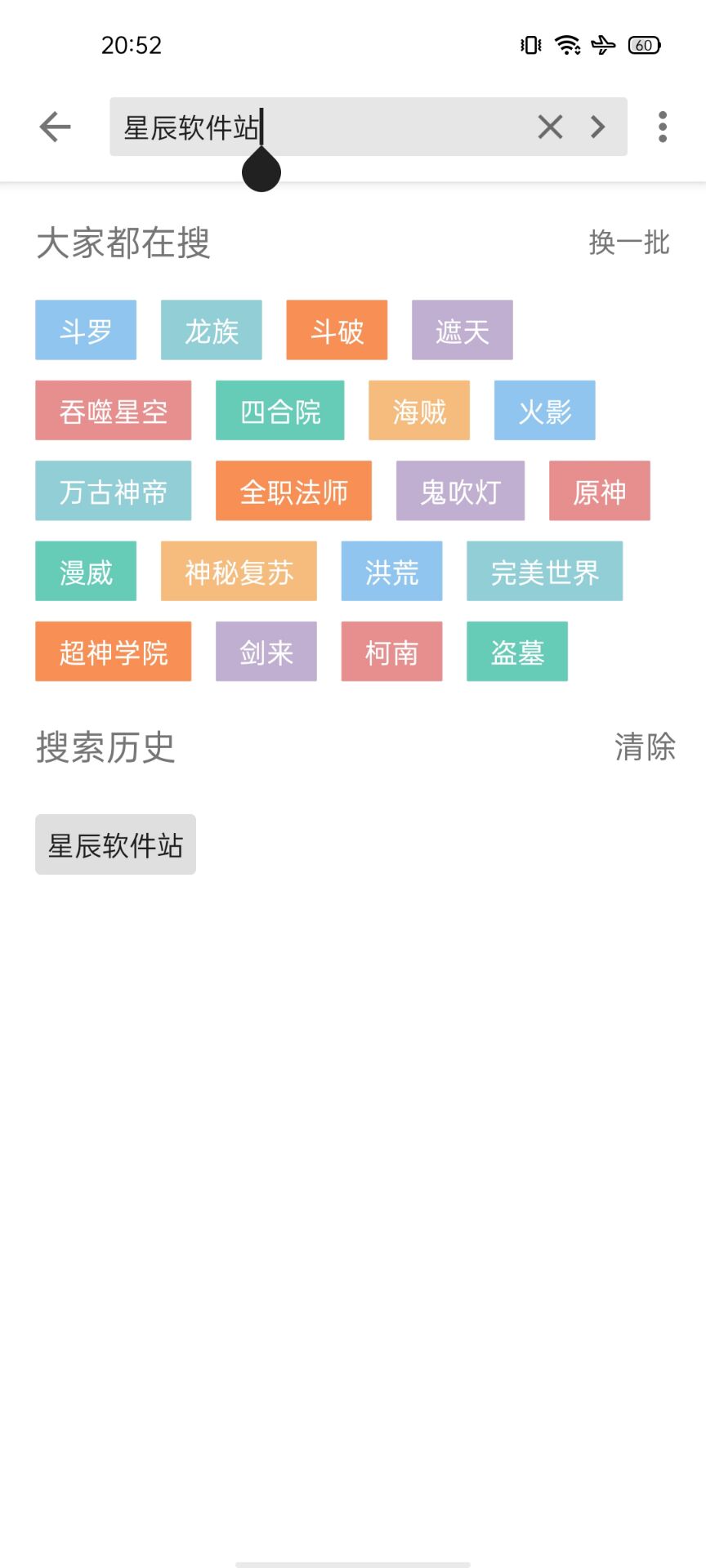Search 神秘复苏 from trending
The image size is (706, 1568).
[x=239, y=571]
